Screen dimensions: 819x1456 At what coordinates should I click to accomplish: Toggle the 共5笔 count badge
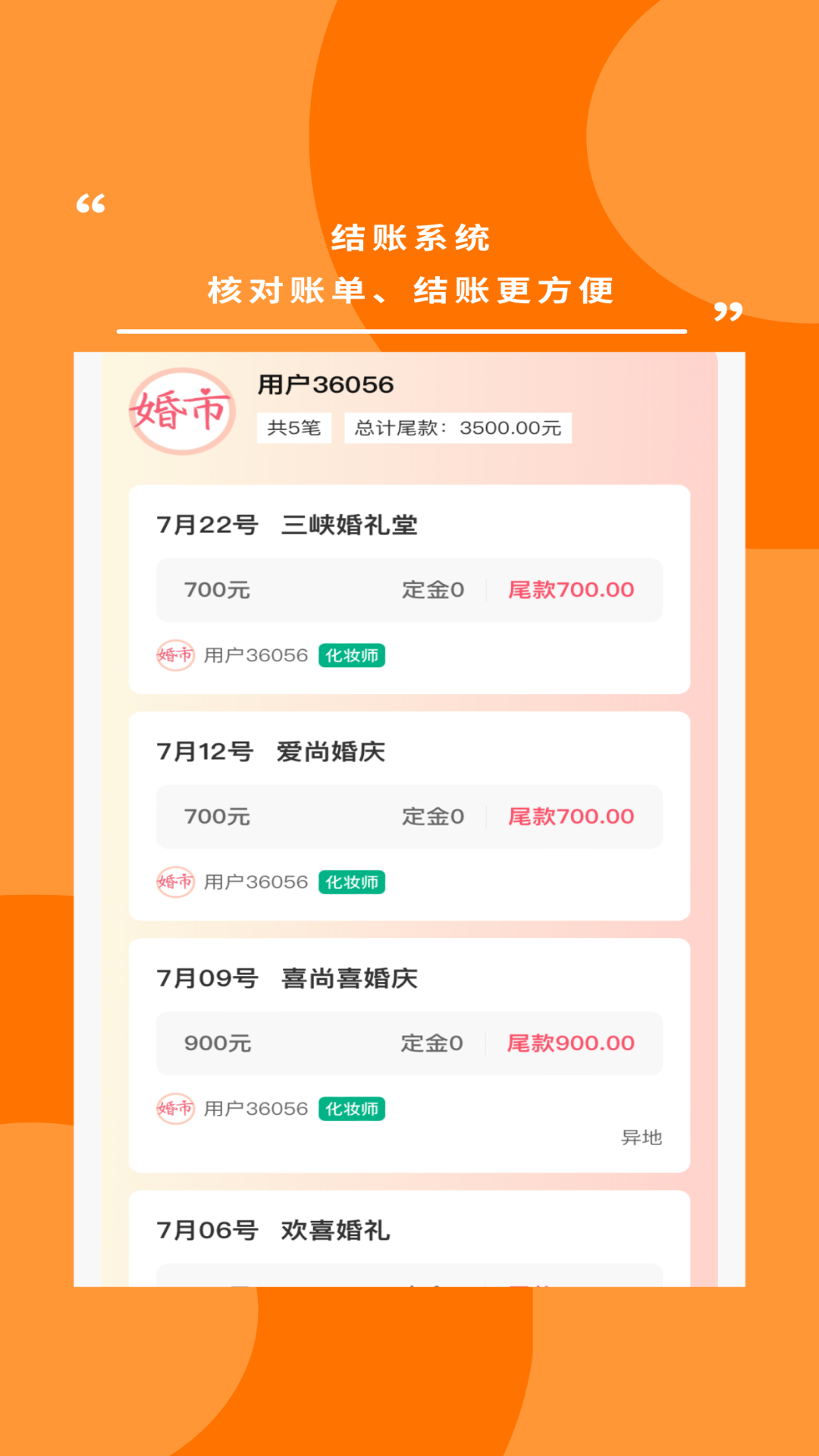click(x=293, y=428)
